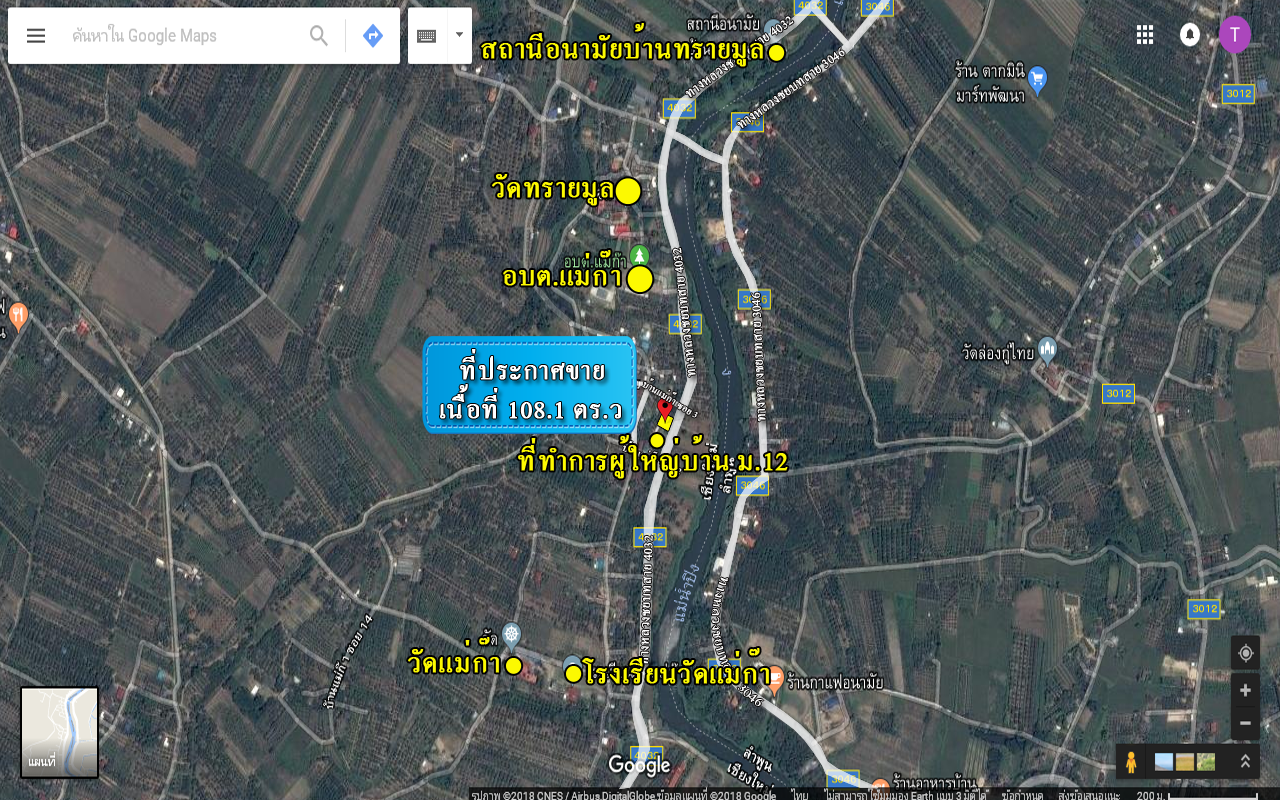This screenshot has width=1280, height=800.
Task: Expand the imagery panel arrows
Action: pyautogui.click(x=1245, y=762)
